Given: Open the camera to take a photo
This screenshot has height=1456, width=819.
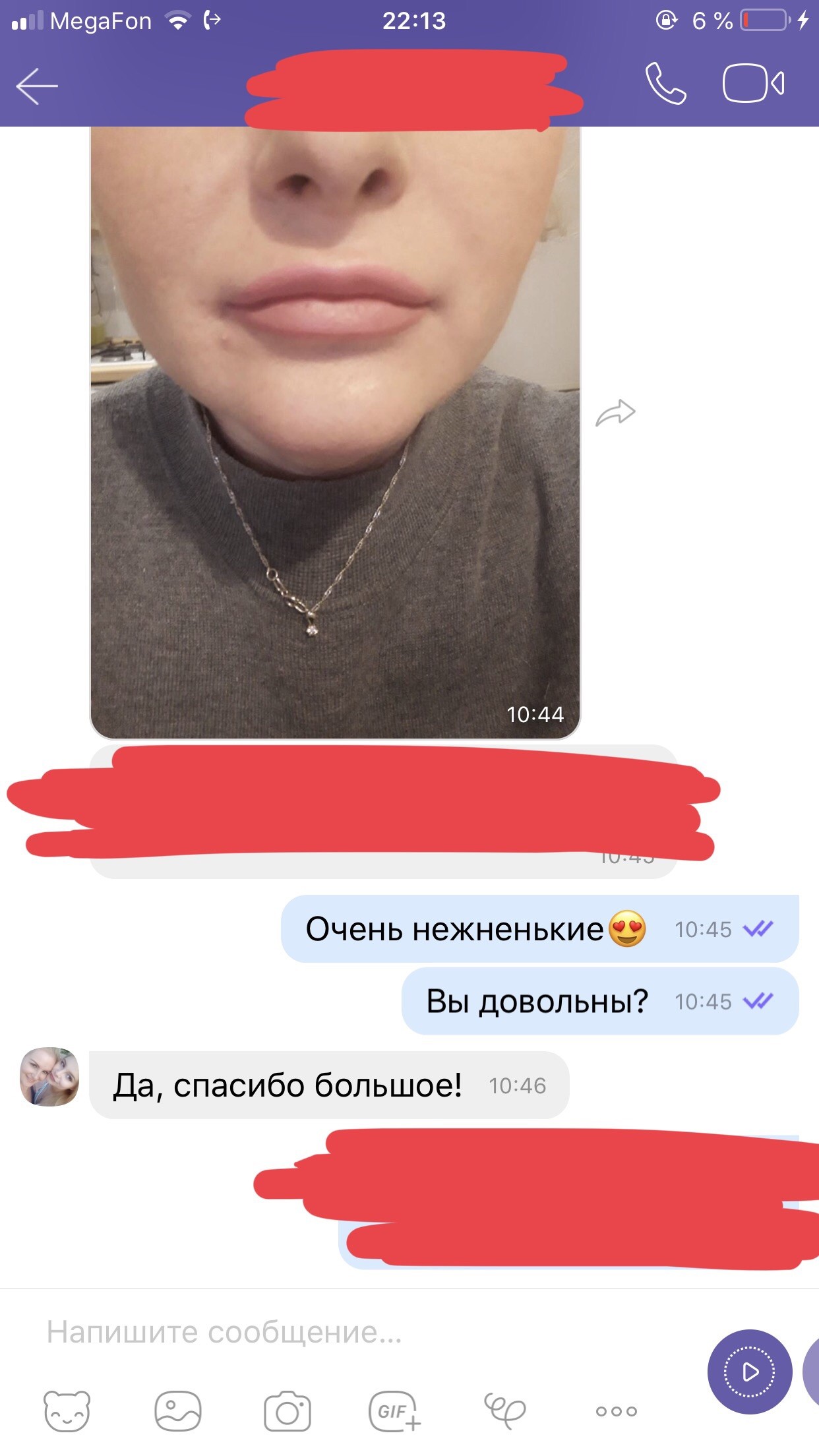Looking at the screenshot, I should [x=287, y=1411].
